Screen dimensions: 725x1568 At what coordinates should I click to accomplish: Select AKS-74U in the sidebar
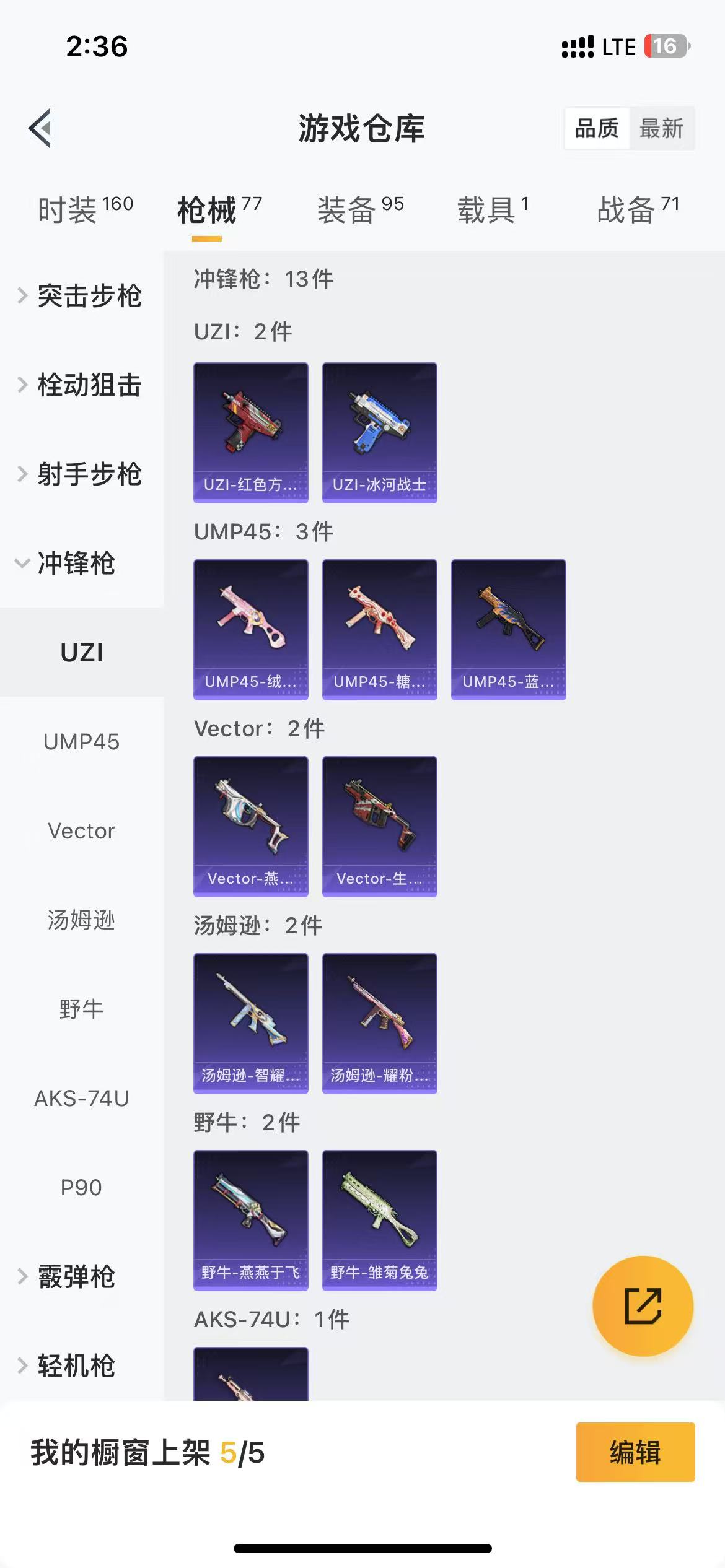81,1099
